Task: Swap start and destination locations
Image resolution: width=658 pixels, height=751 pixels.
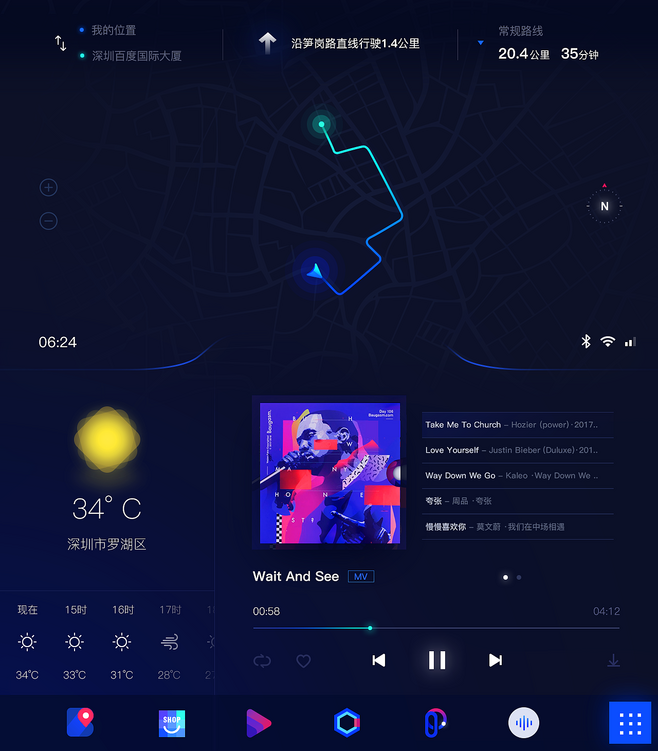Action: 60,43
